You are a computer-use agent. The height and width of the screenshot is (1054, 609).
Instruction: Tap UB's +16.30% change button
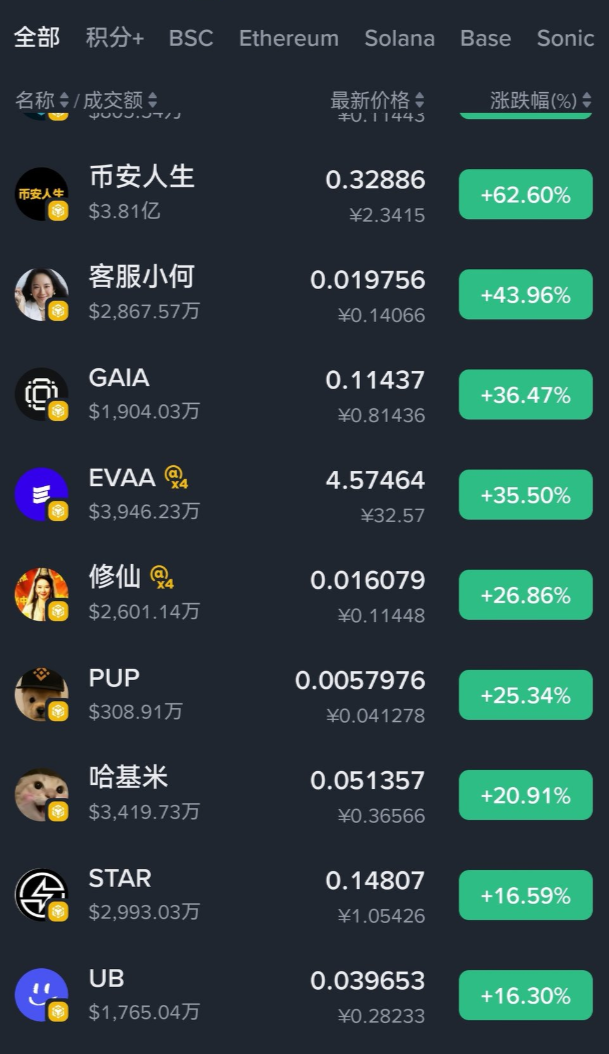525,996
